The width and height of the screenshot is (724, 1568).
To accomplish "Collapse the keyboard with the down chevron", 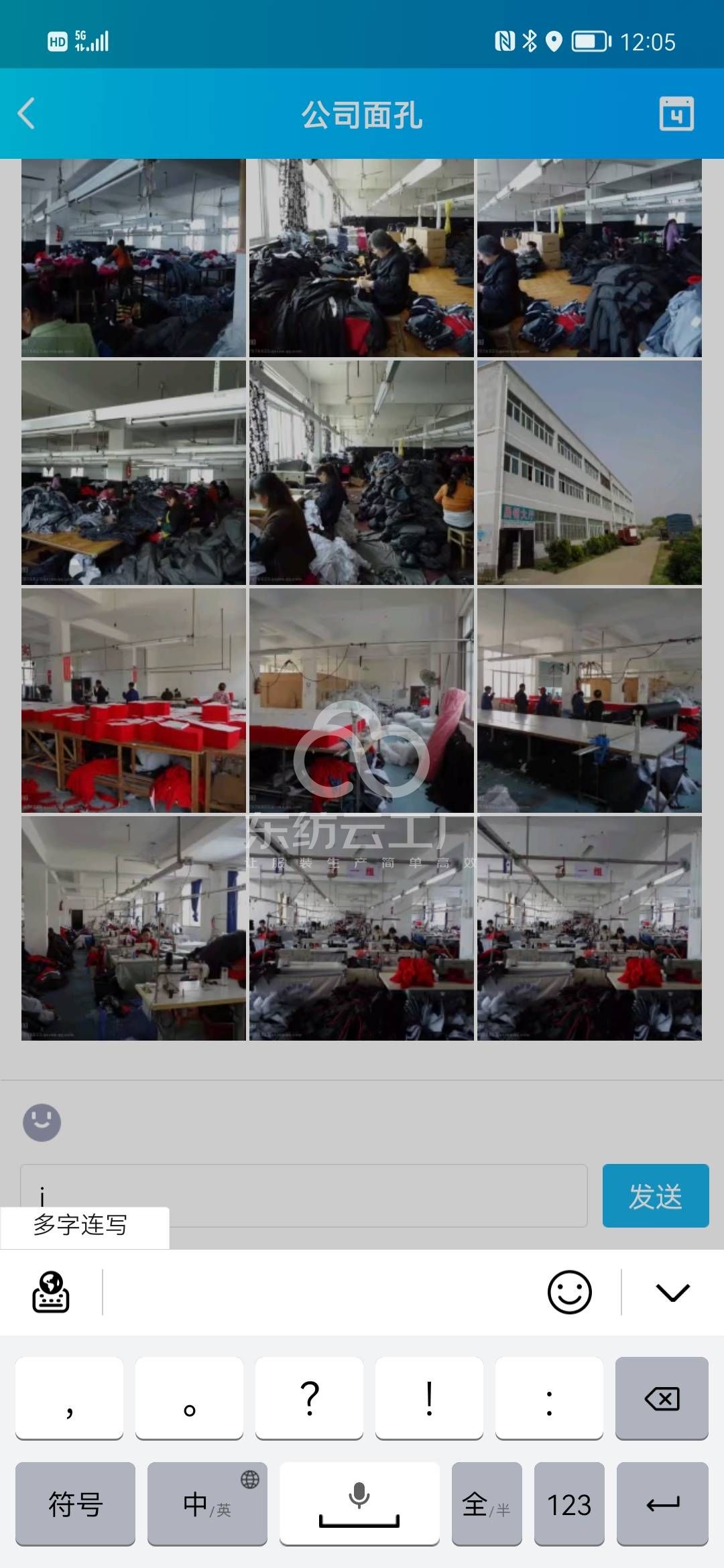I will pyautogui.click(x=672, y=1292).
